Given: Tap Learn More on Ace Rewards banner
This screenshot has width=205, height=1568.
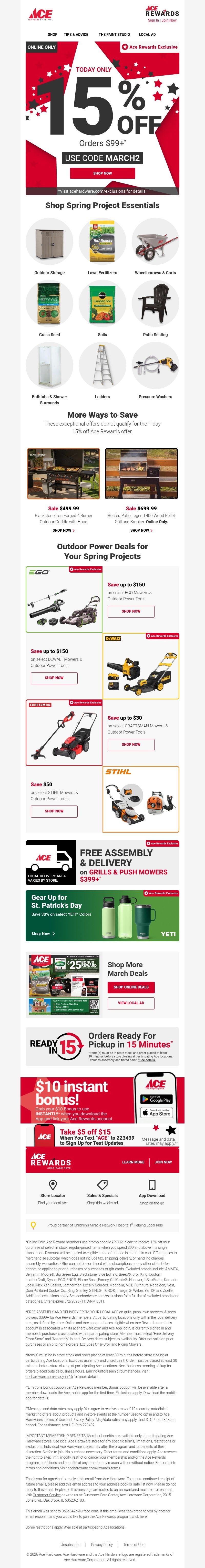Looking at the screenshot, I should point(133,1161).
